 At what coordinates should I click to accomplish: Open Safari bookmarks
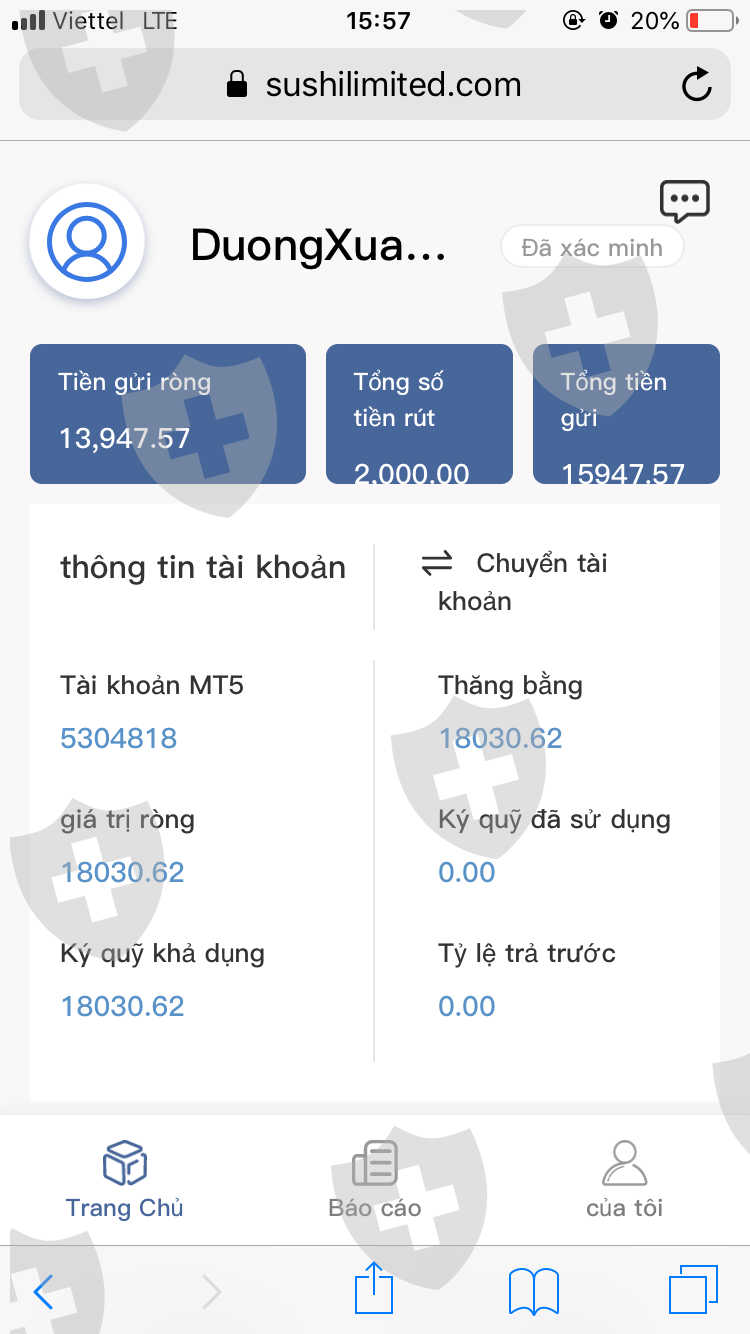[x=534, y=1291]
